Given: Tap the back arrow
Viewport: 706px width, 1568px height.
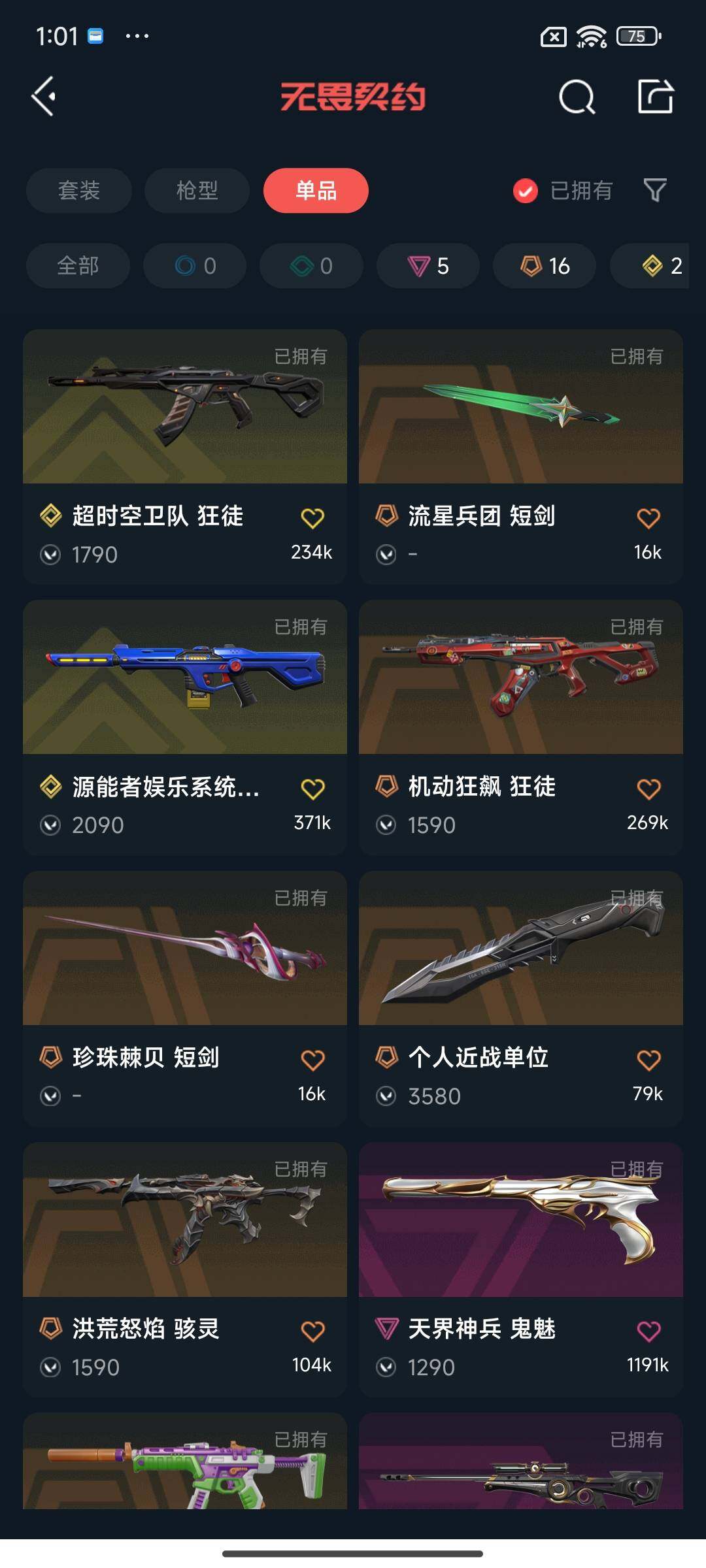Looking at the screenshot, I should tap(43, 97).
